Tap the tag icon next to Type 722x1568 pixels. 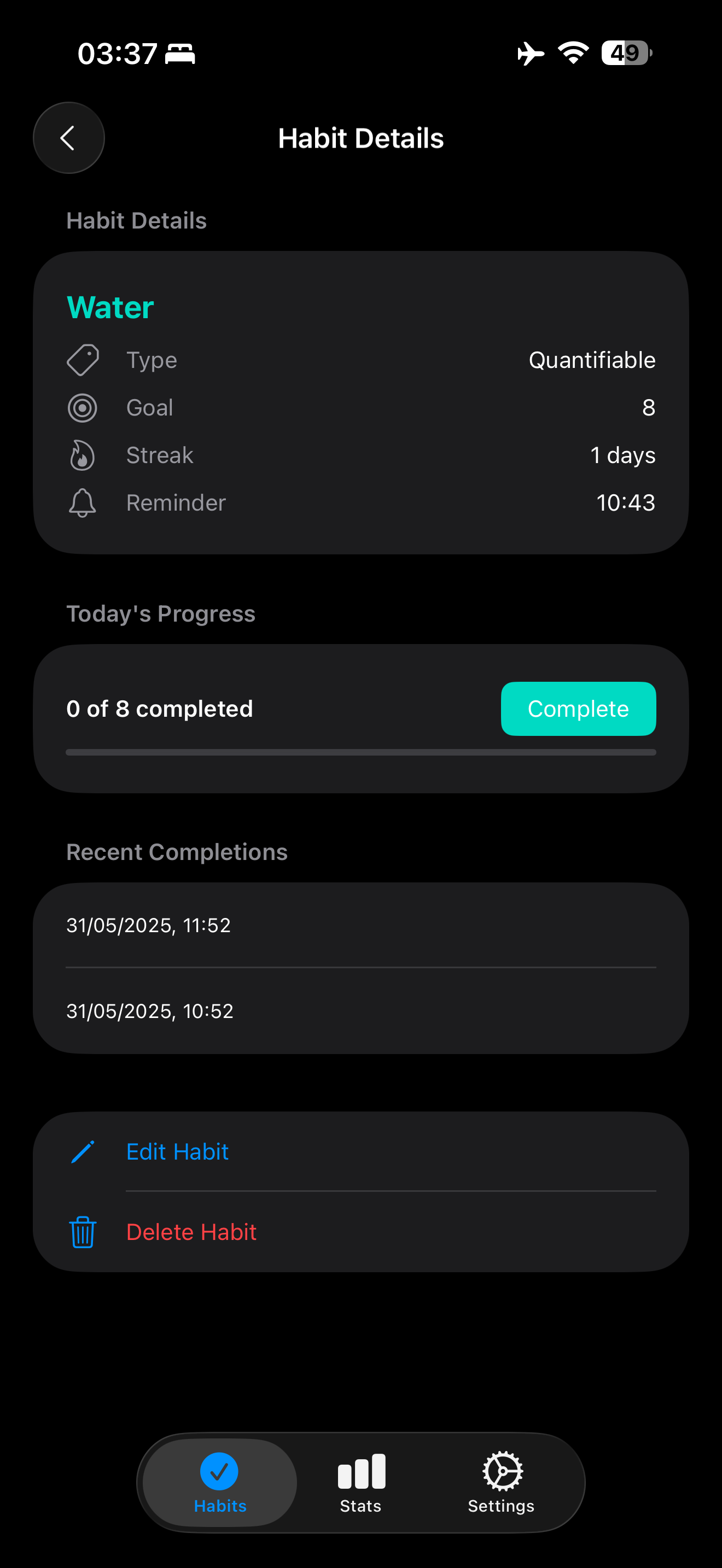point(83,359)
